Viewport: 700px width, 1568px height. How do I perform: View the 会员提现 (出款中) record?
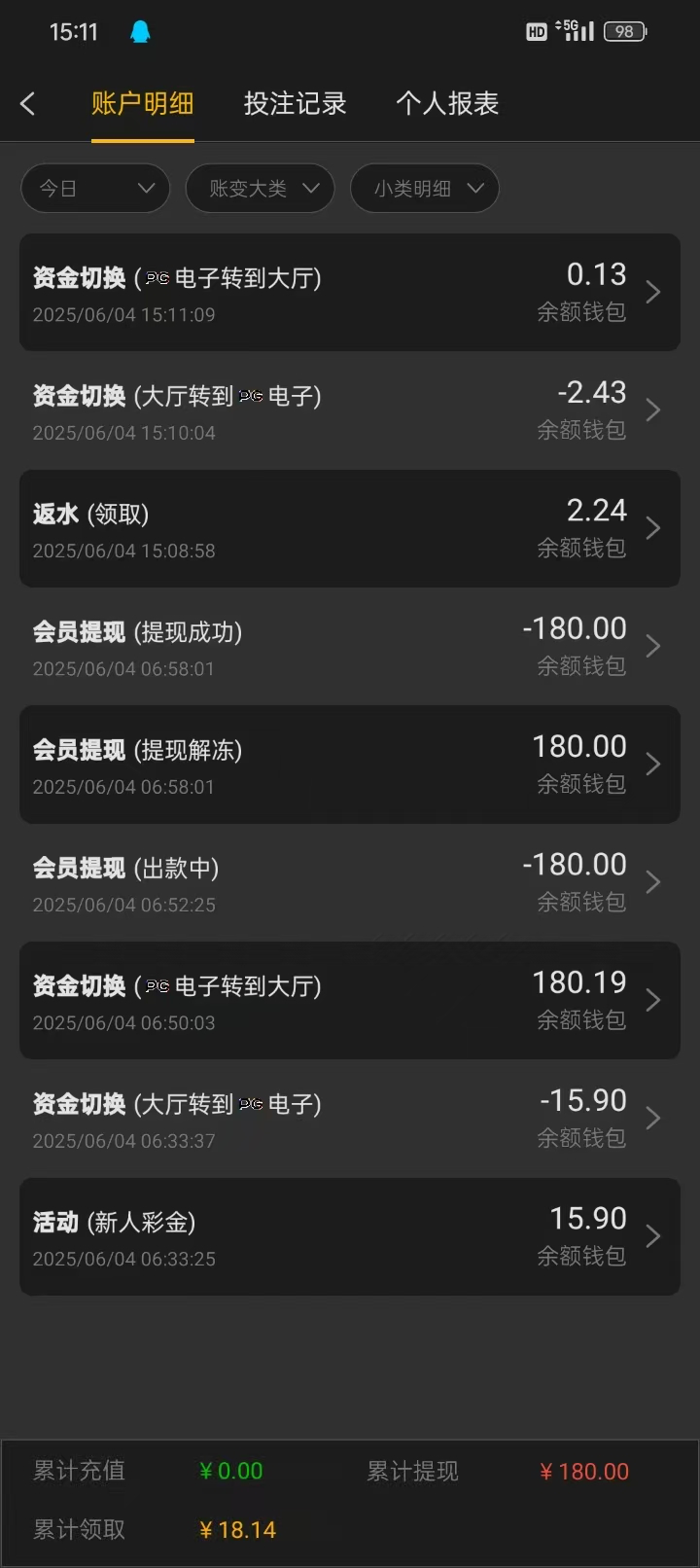tap(350, 882)
